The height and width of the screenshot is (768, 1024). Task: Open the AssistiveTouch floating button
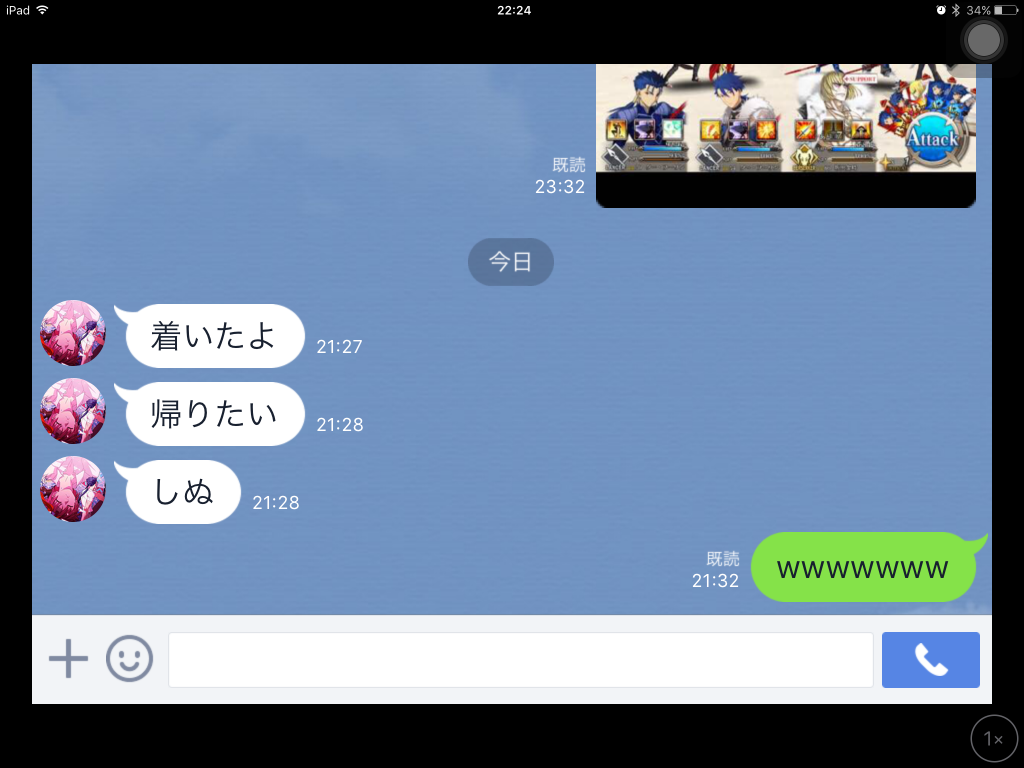[985, 40]
